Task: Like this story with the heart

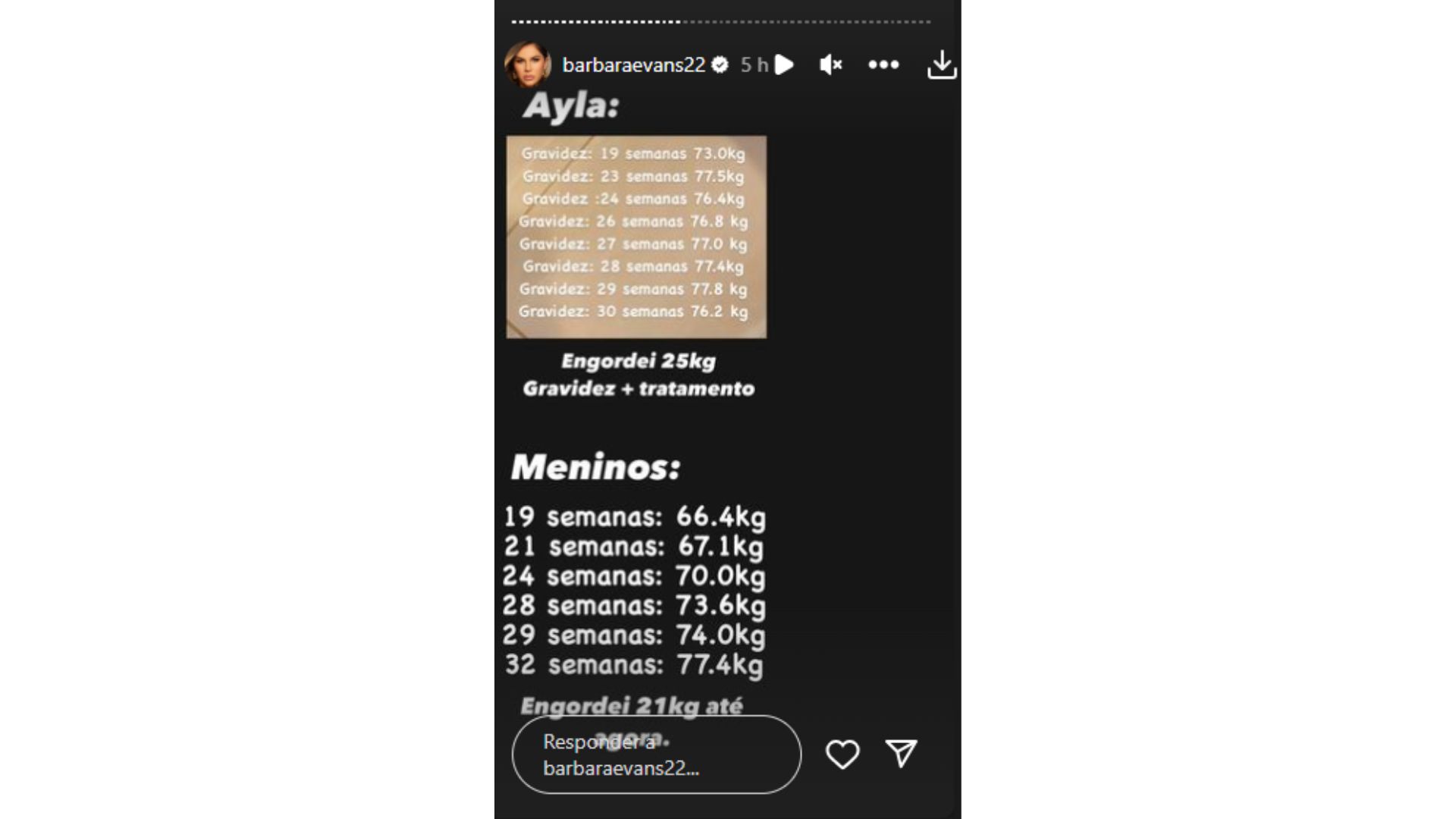Action: click(842, 754)
